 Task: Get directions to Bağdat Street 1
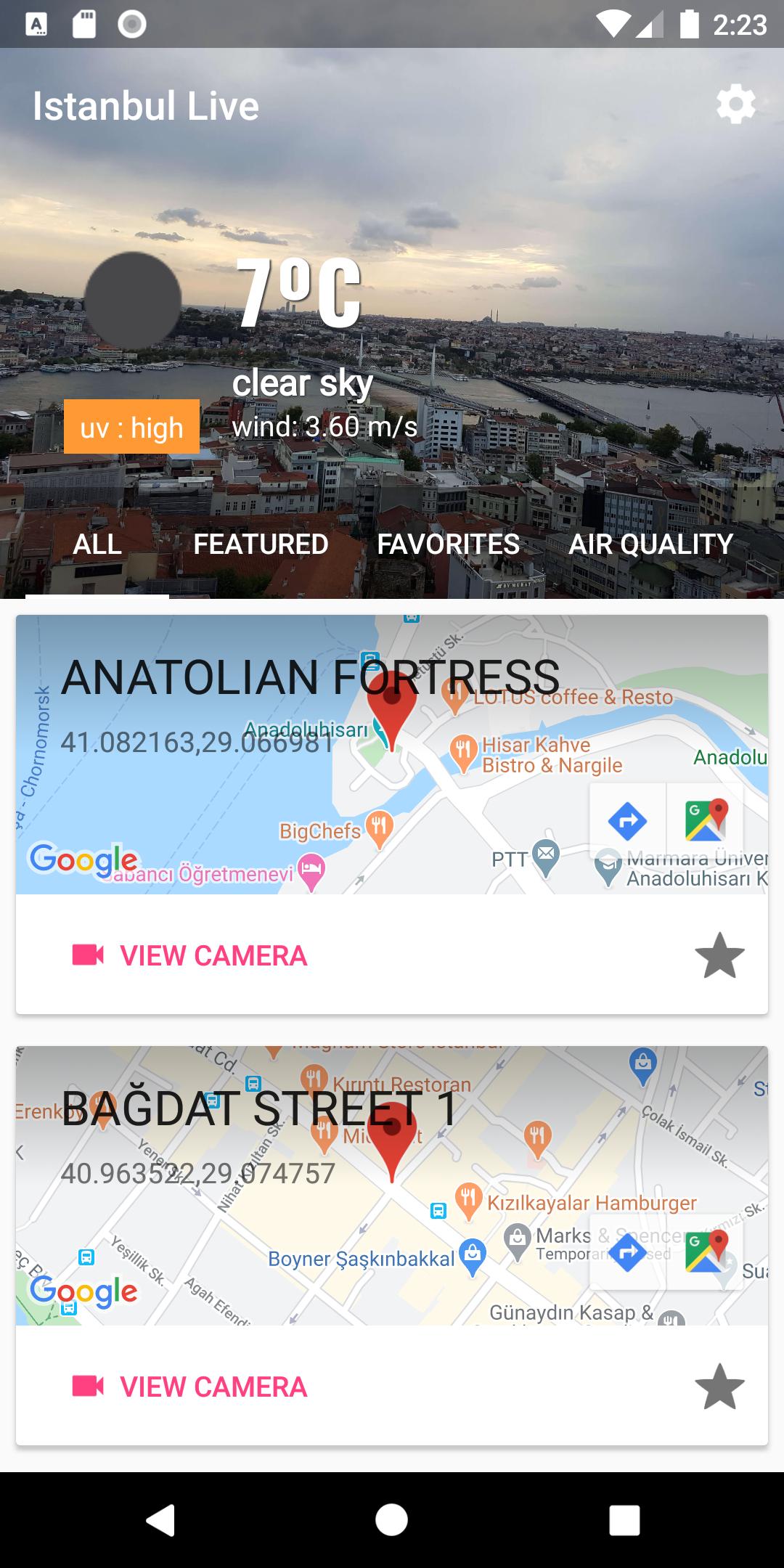[x=628, y=1252]
